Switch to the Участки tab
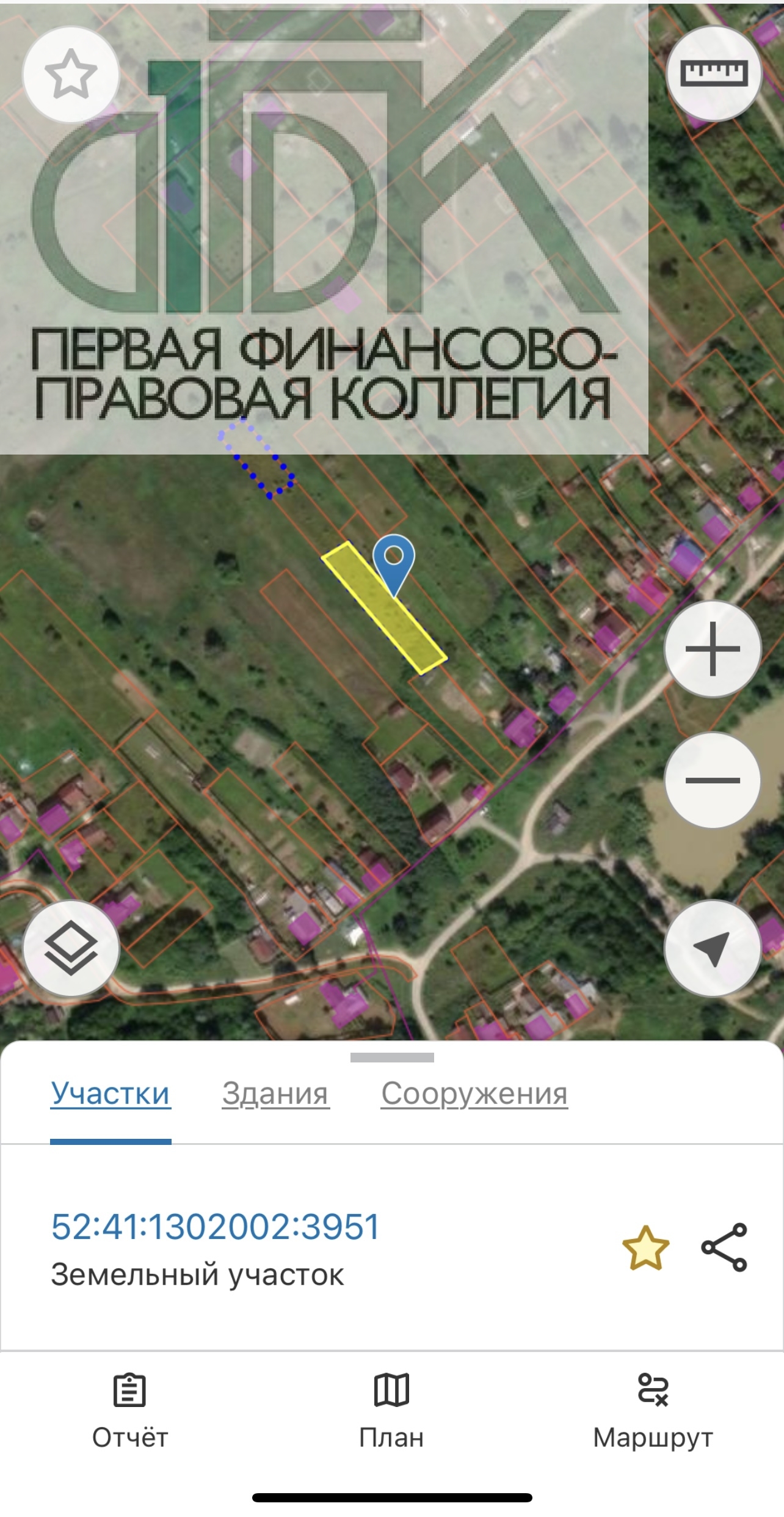The height and width of the screenshot is (1517, 784). pos(111,1093)
